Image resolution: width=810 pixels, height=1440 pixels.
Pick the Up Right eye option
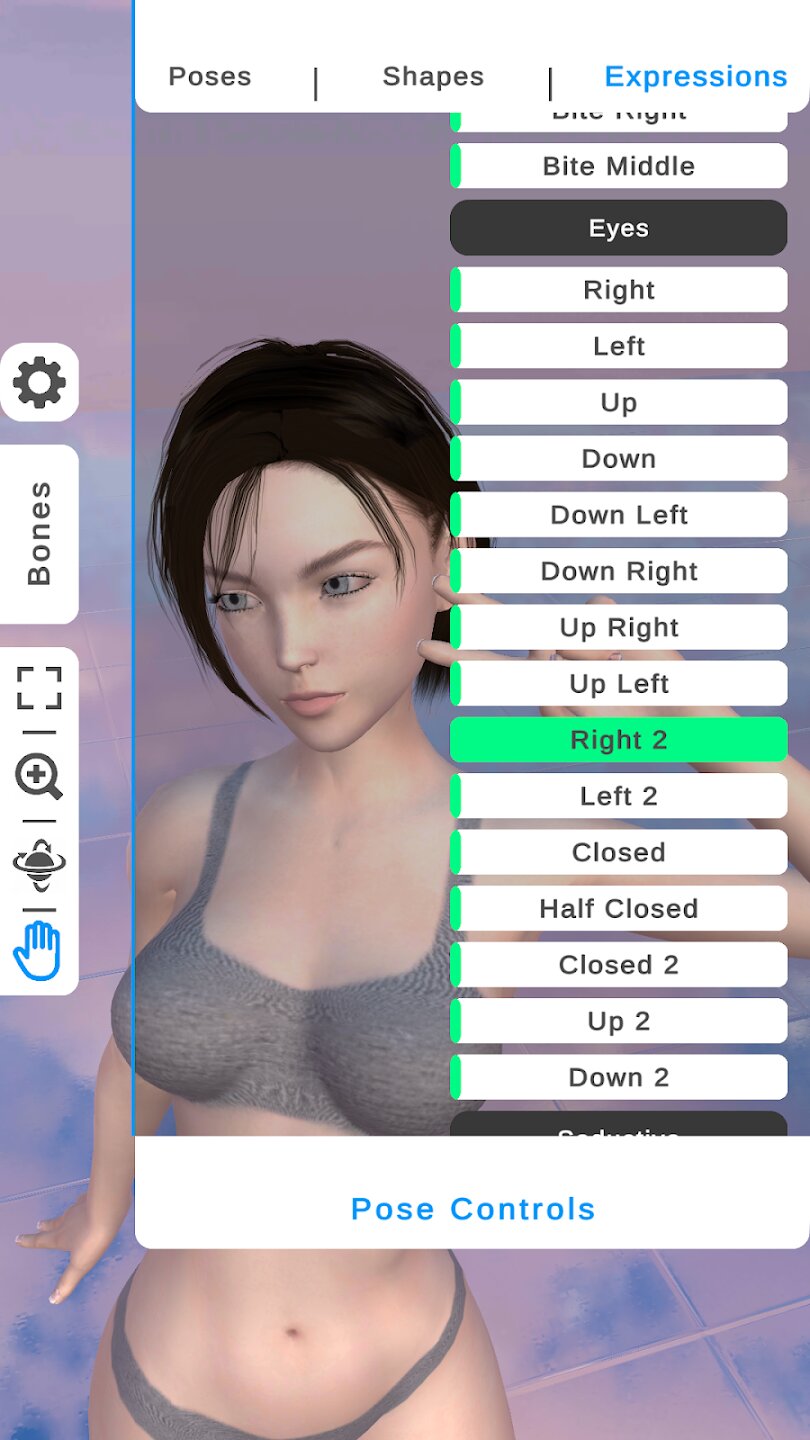619,627
